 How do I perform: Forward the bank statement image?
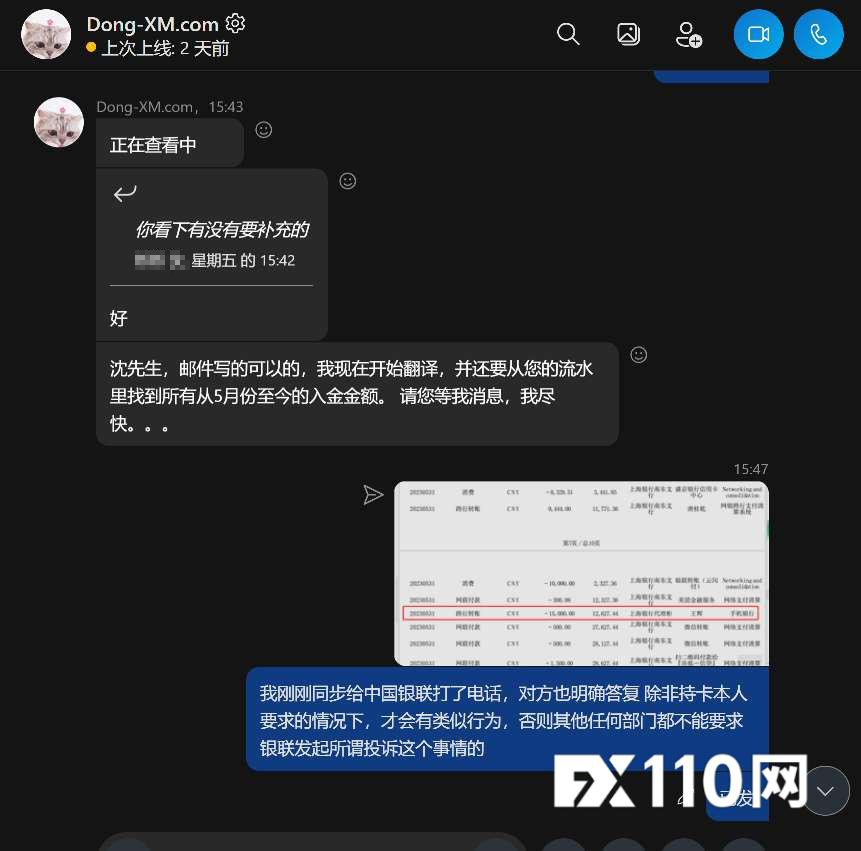[x=373, y=495]
